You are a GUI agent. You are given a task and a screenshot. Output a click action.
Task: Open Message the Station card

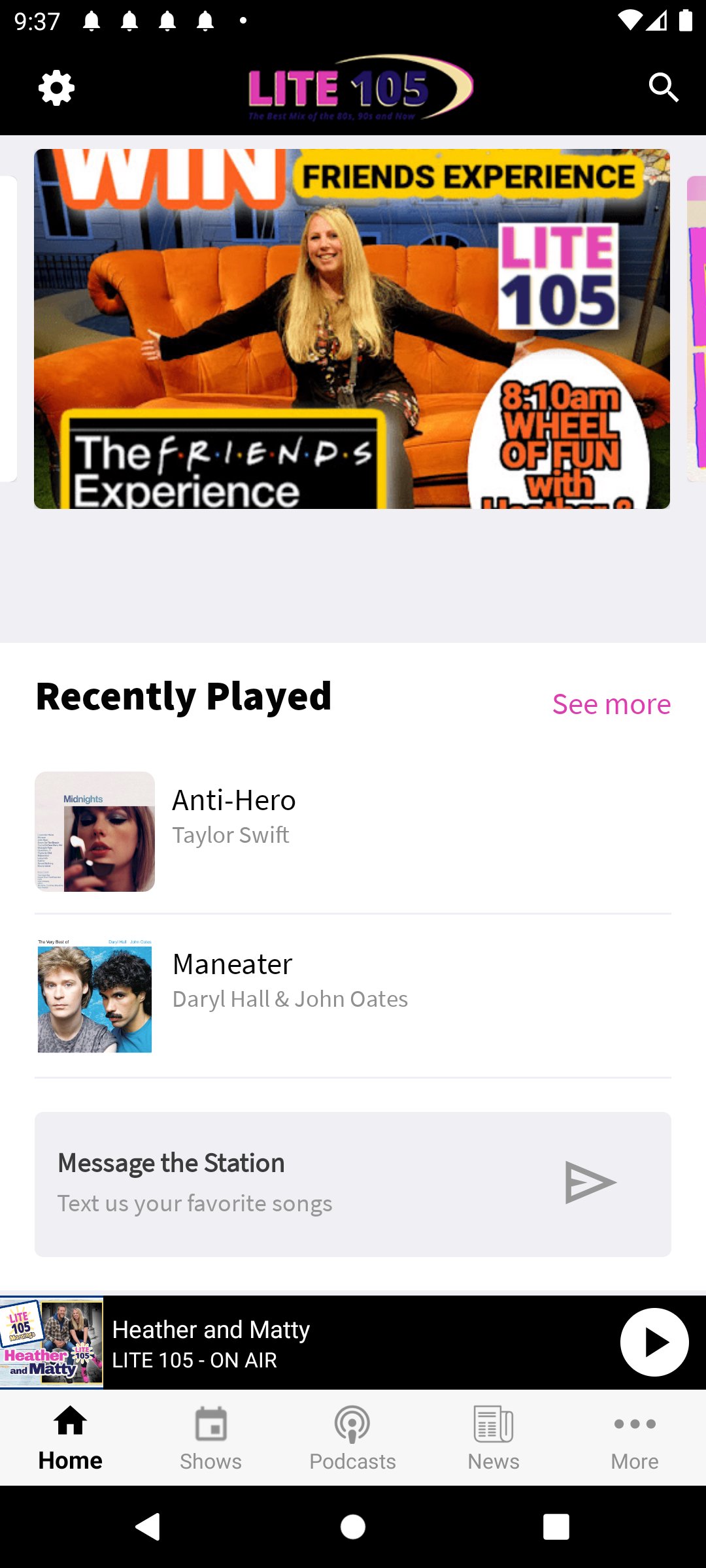click(x=353, y=1184)
